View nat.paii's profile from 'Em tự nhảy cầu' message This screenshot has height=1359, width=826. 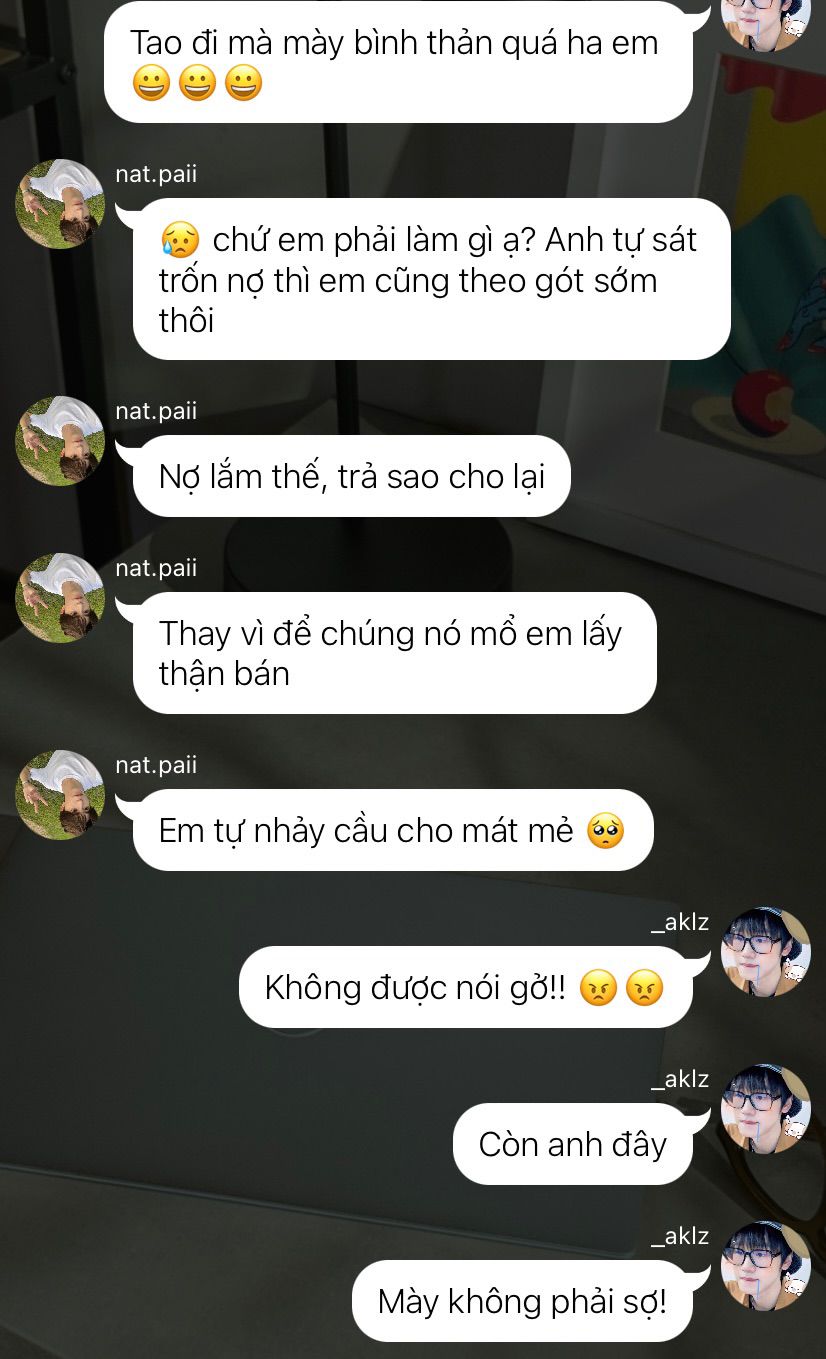click(60, 795)
